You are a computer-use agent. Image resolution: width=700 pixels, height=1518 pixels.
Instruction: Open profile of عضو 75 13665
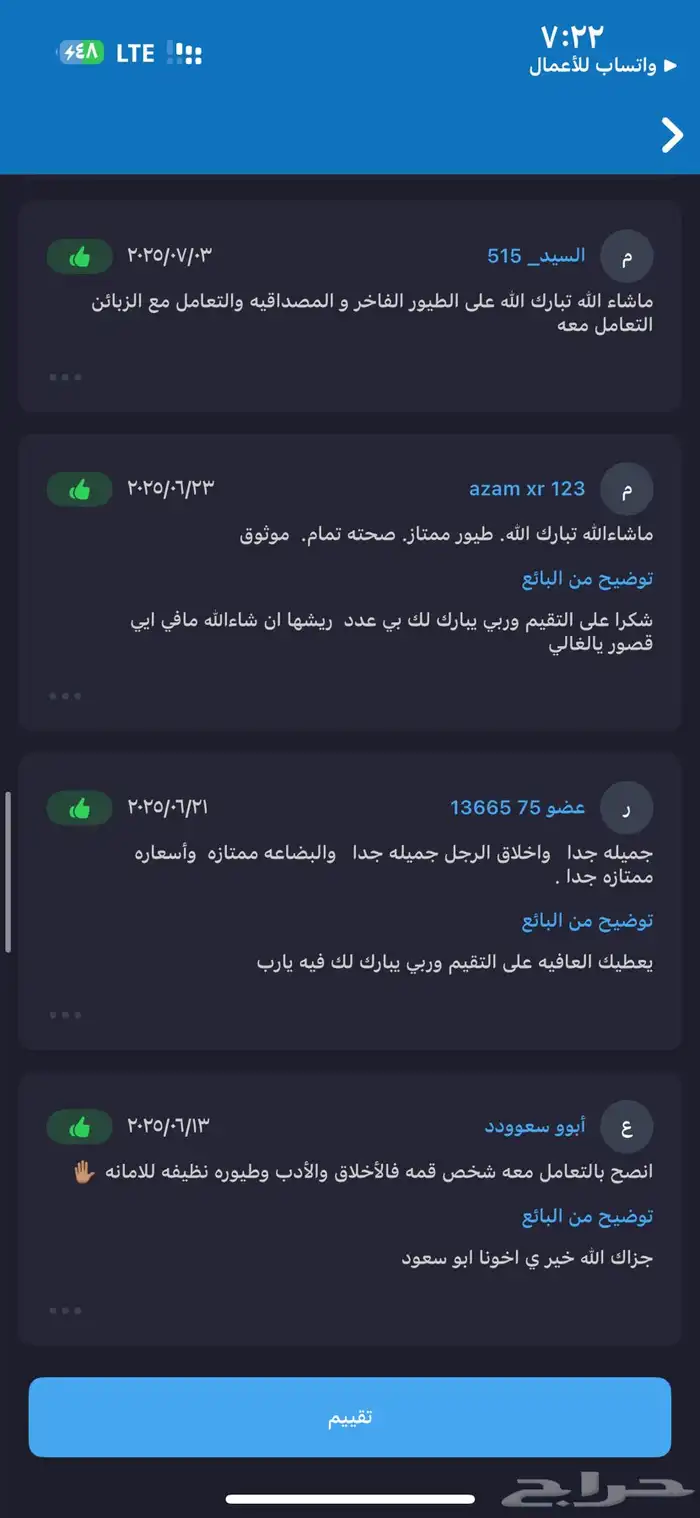click(x=518, y=807)
